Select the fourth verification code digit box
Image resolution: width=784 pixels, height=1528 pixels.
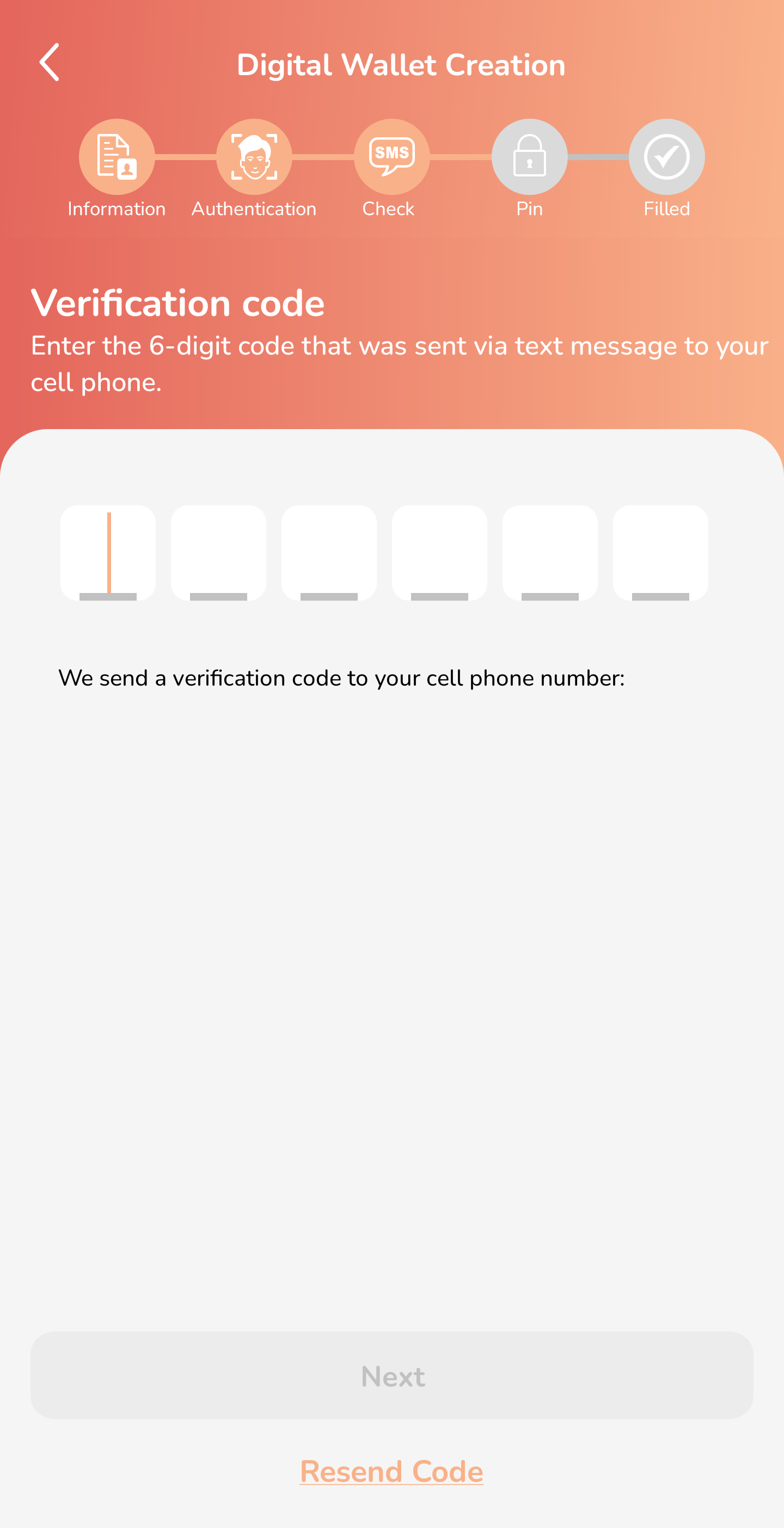click(x=439, y=553)
